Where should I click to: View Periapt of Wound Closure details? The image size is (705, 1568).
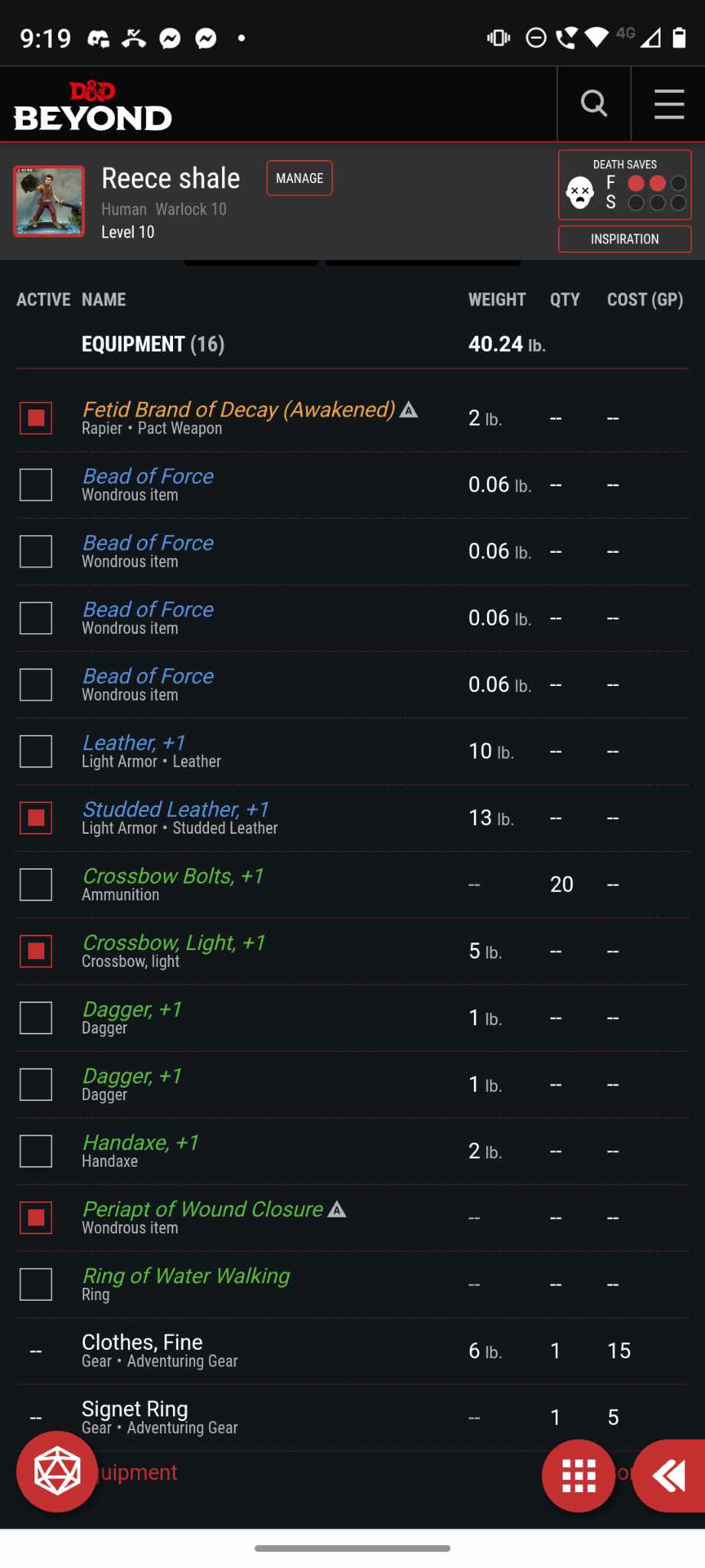click(x=203, y=1209)
